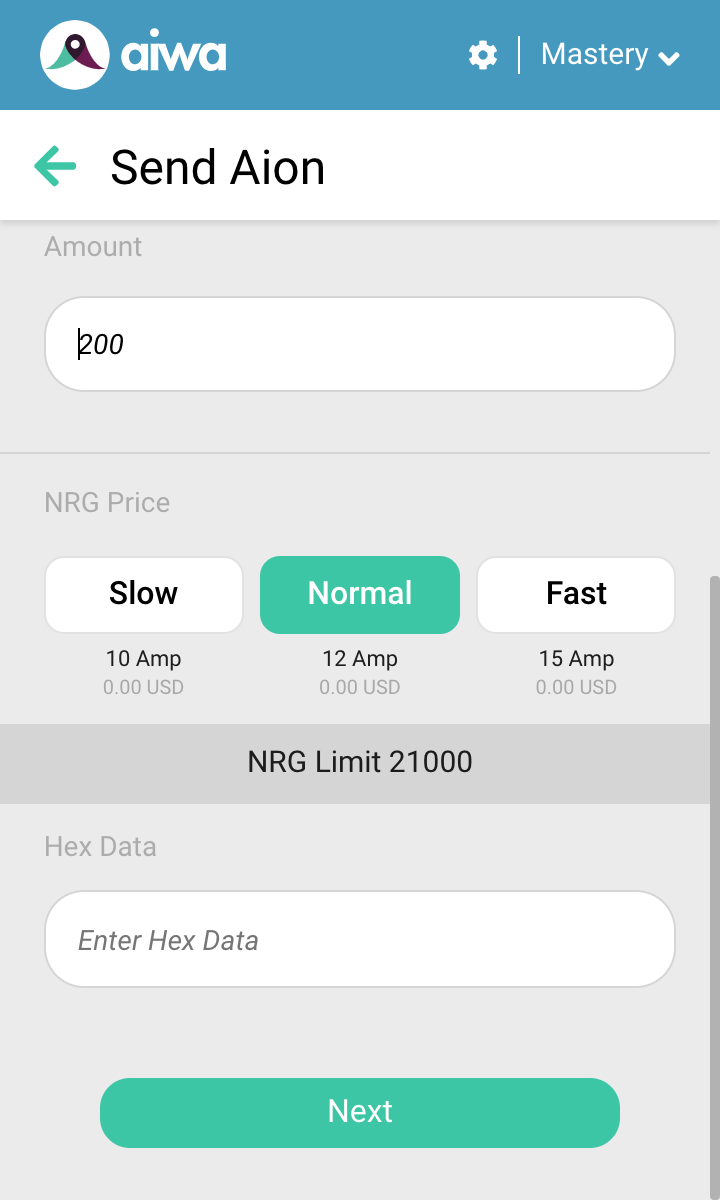
Task: Choose the Fast NRG price
Action: pos(576,594)
